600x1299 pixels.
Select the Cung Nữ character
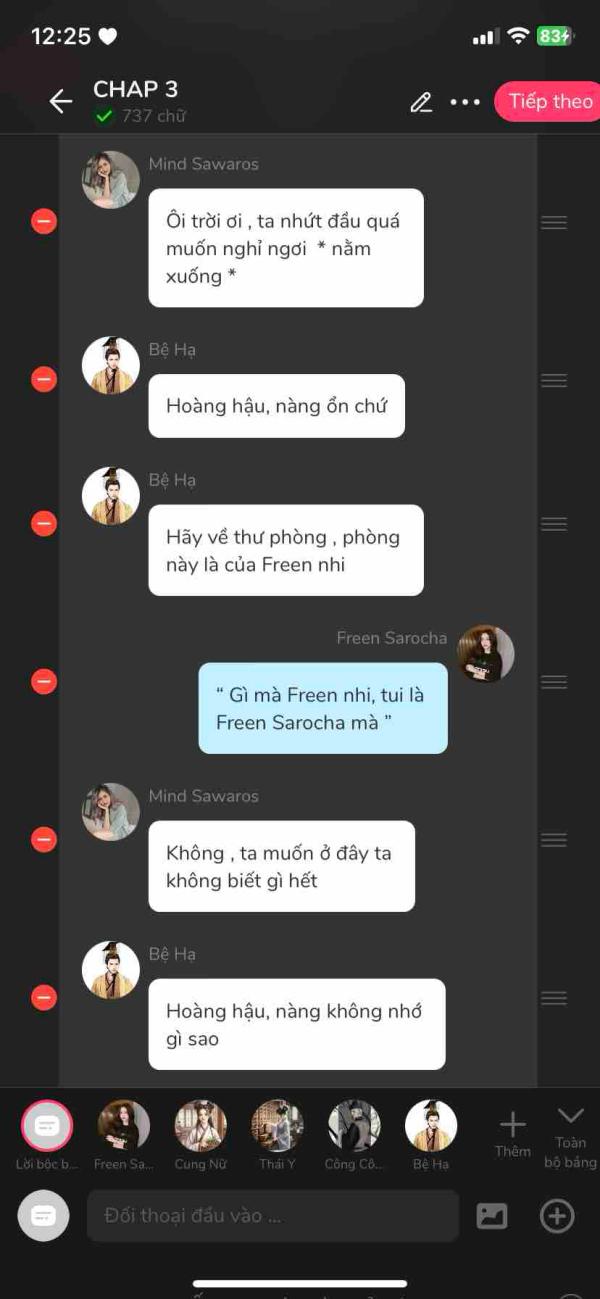pos(201,1127)
